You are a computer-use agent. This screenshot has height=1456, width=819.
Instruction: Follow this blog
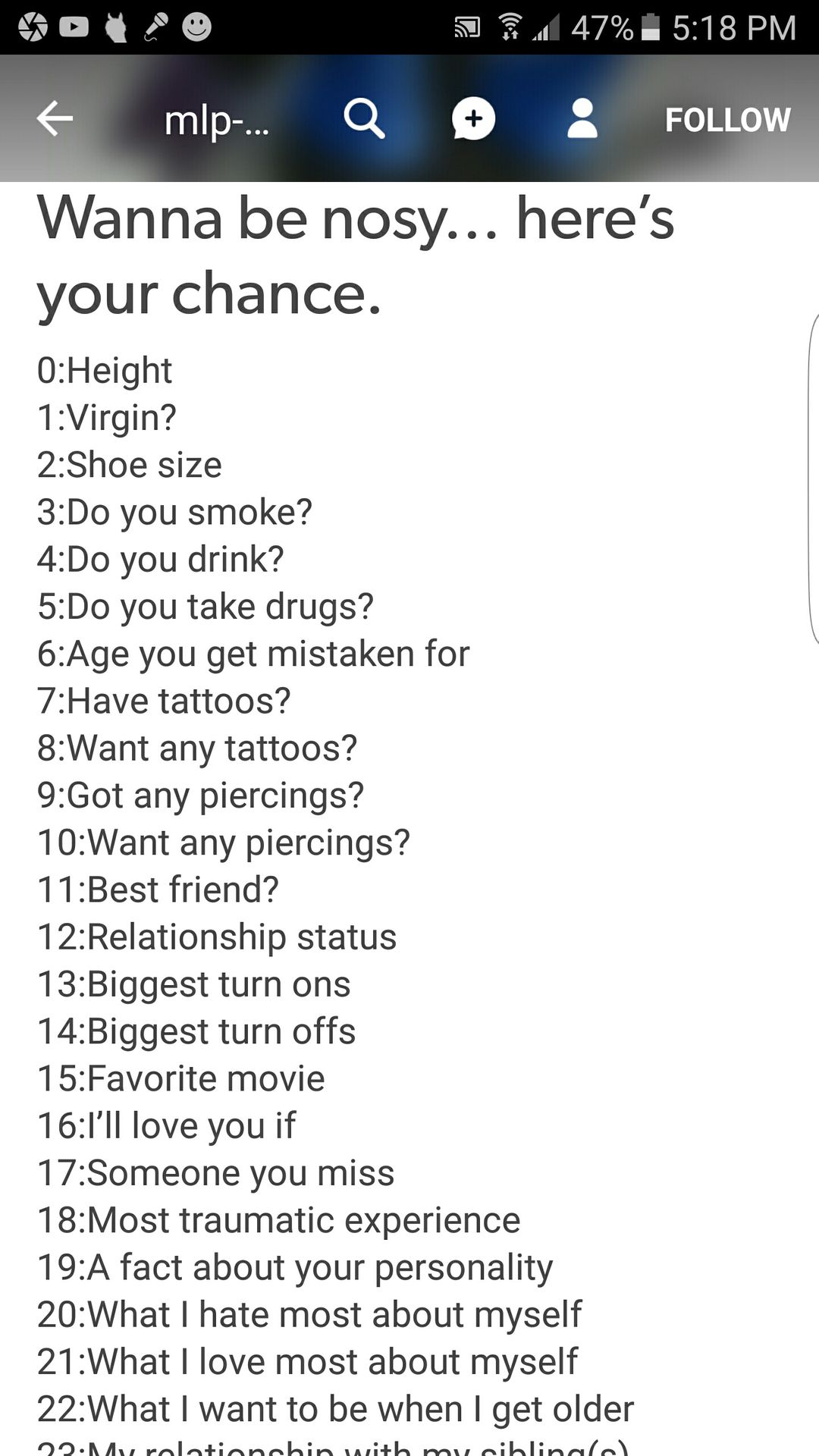(728, 120)
